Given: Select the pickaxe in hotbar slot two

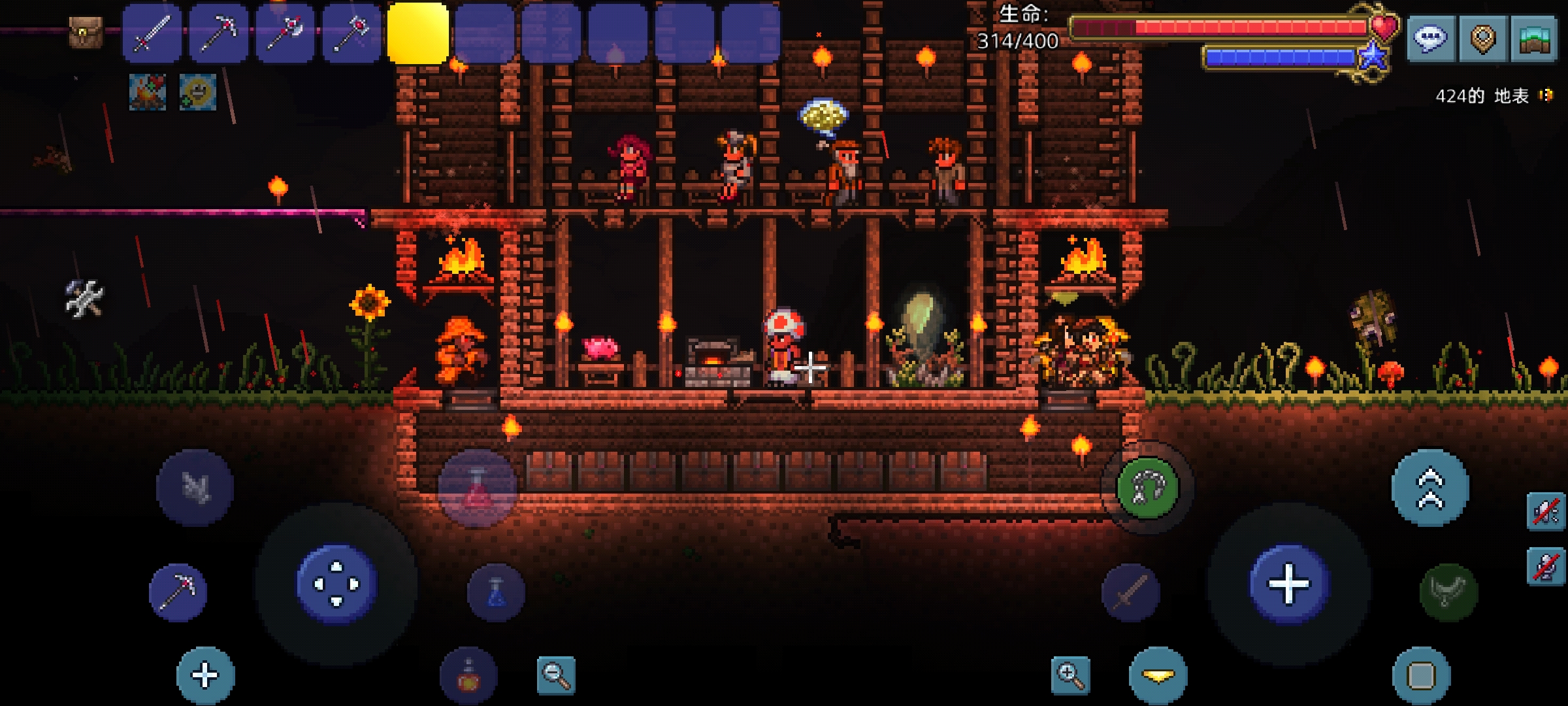Looking at the screenshot, I should [219, 34].
